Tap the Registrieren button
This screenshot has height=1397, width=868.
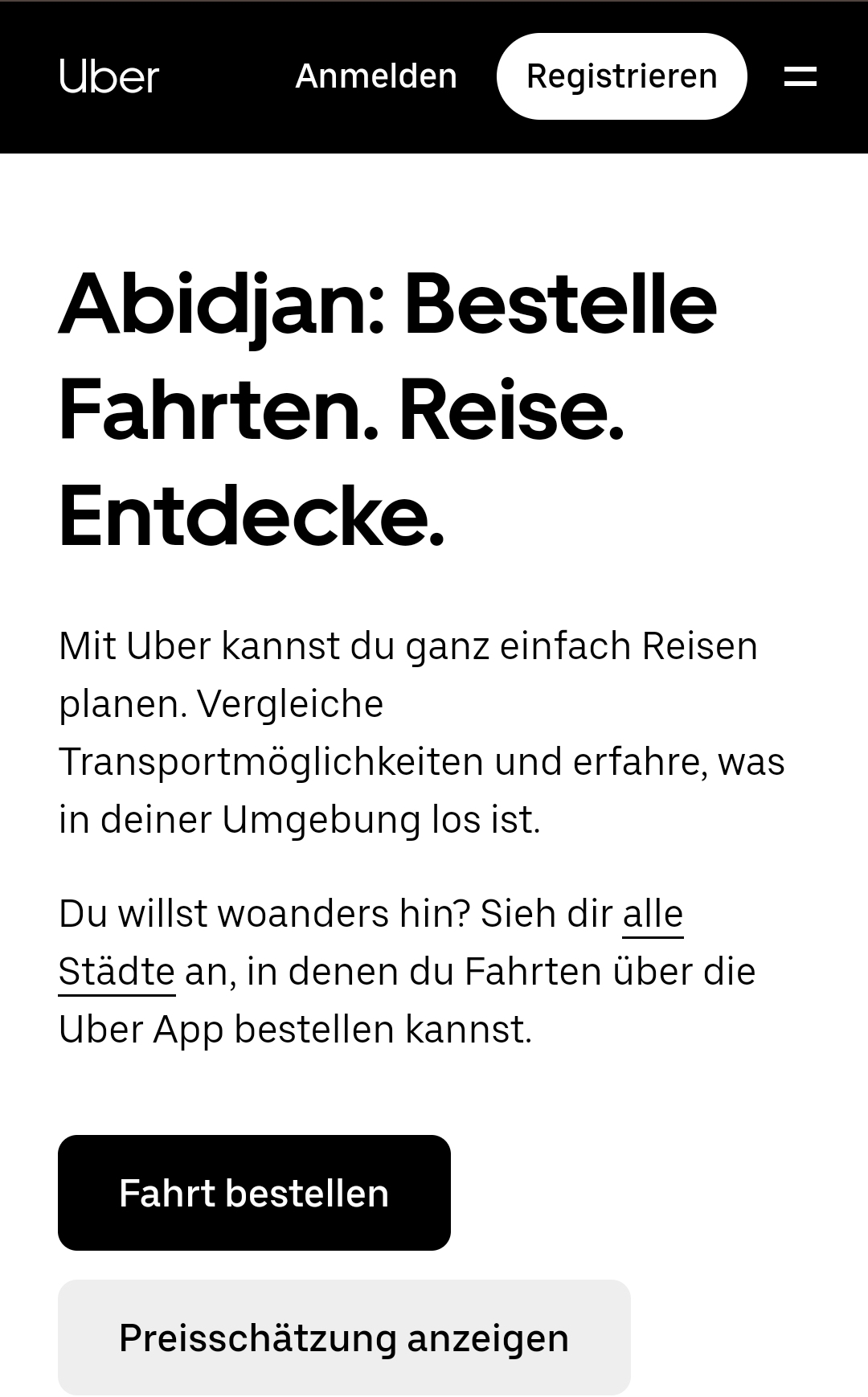point(621,76)
